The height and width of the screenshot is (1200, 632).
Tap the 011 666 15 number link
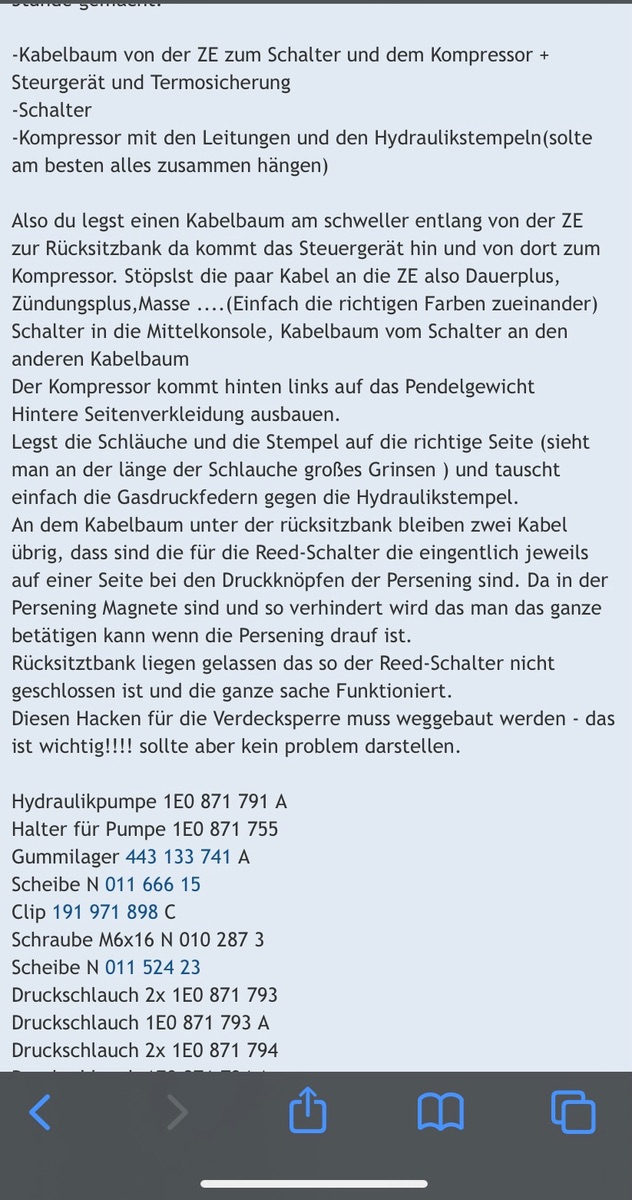point(153,884)
